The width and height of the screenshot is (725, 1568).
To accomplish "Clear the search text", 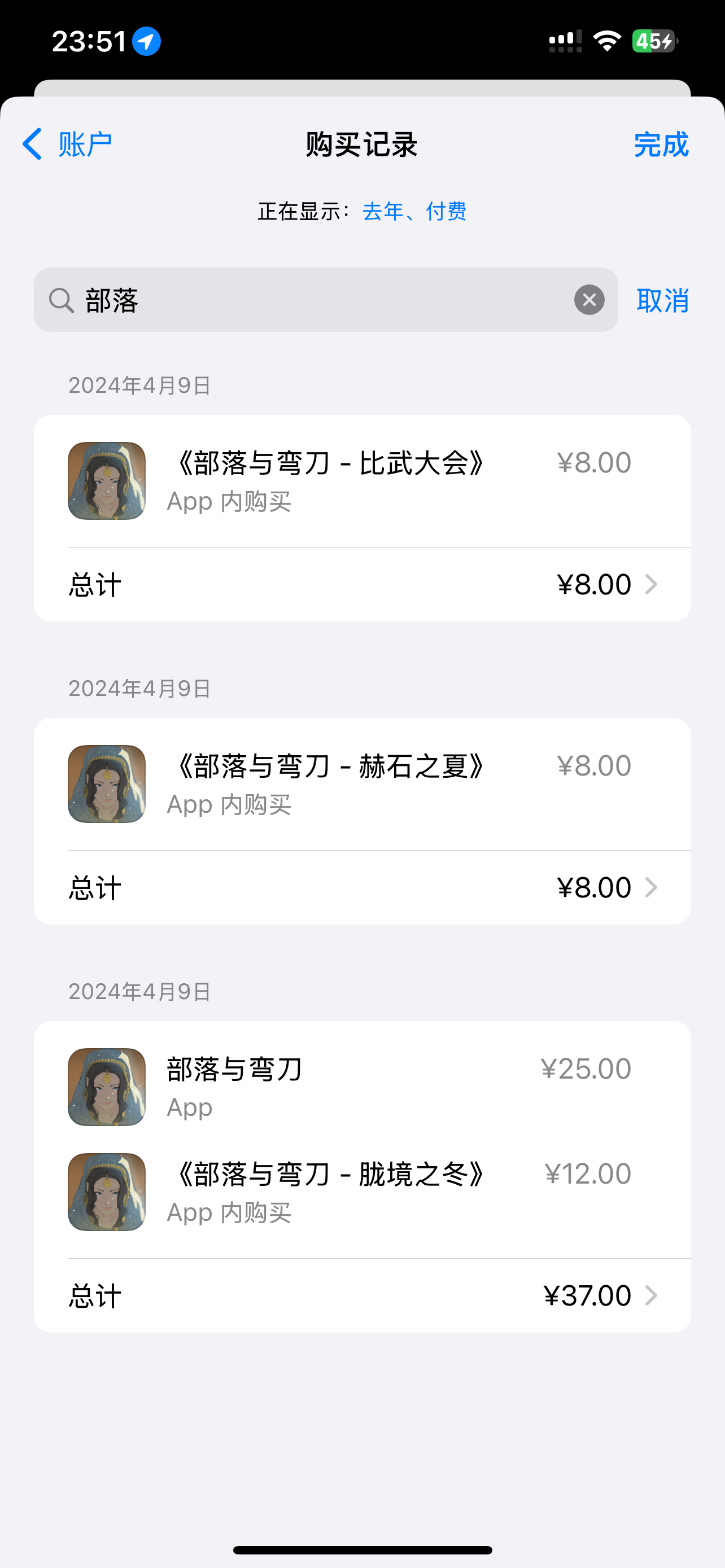I will (589, 300).
